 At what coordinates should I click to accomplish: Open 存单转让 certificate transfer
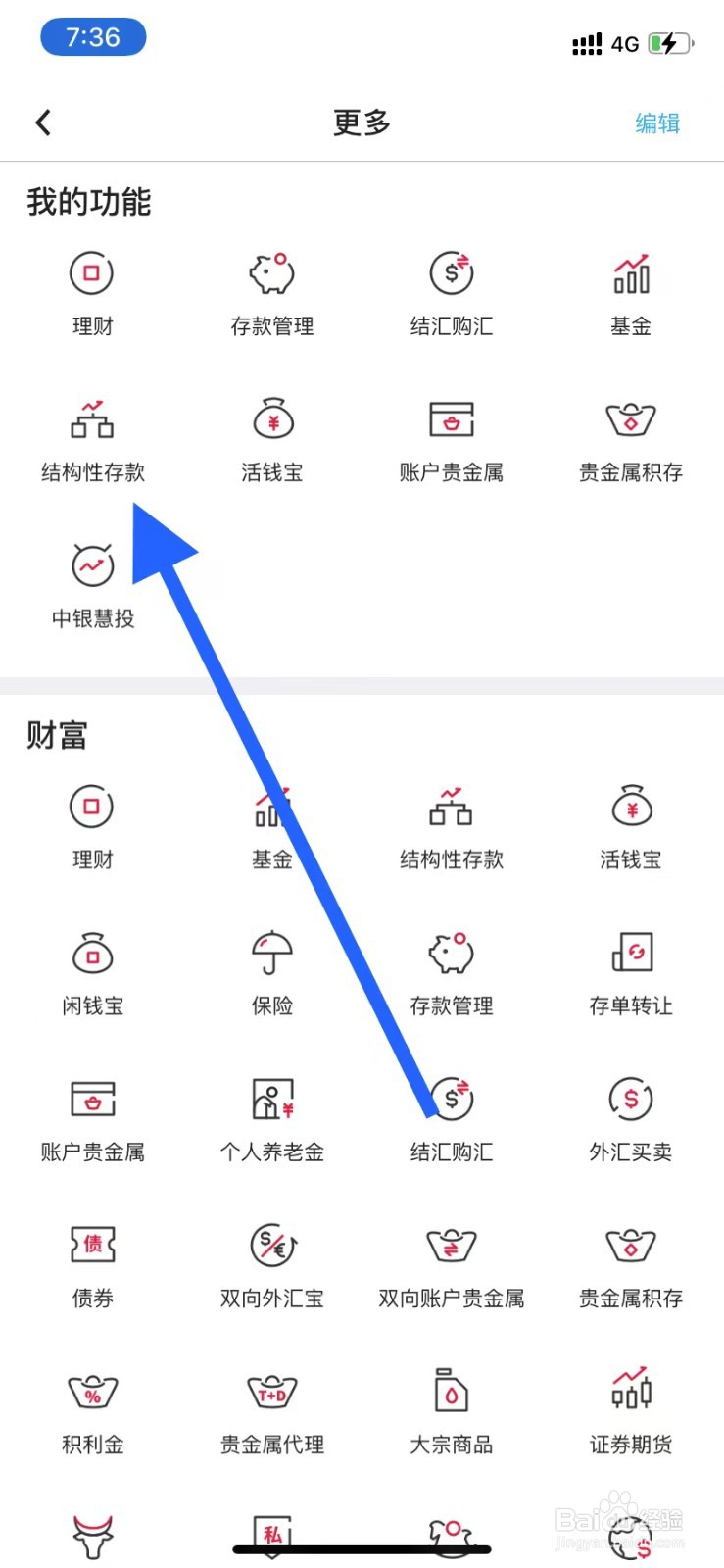click(631, 955)
